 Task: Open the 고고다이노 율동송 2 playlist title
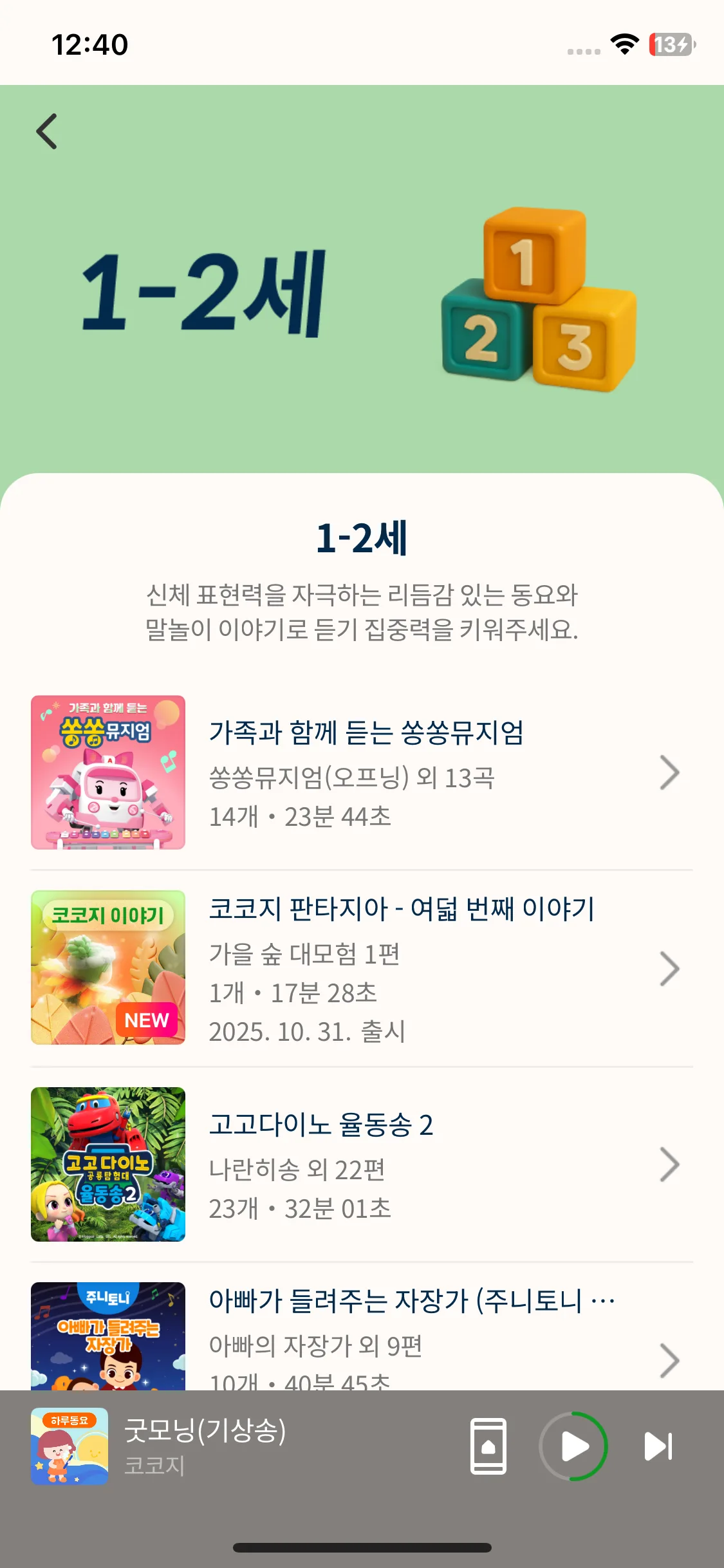[322, 1125]
